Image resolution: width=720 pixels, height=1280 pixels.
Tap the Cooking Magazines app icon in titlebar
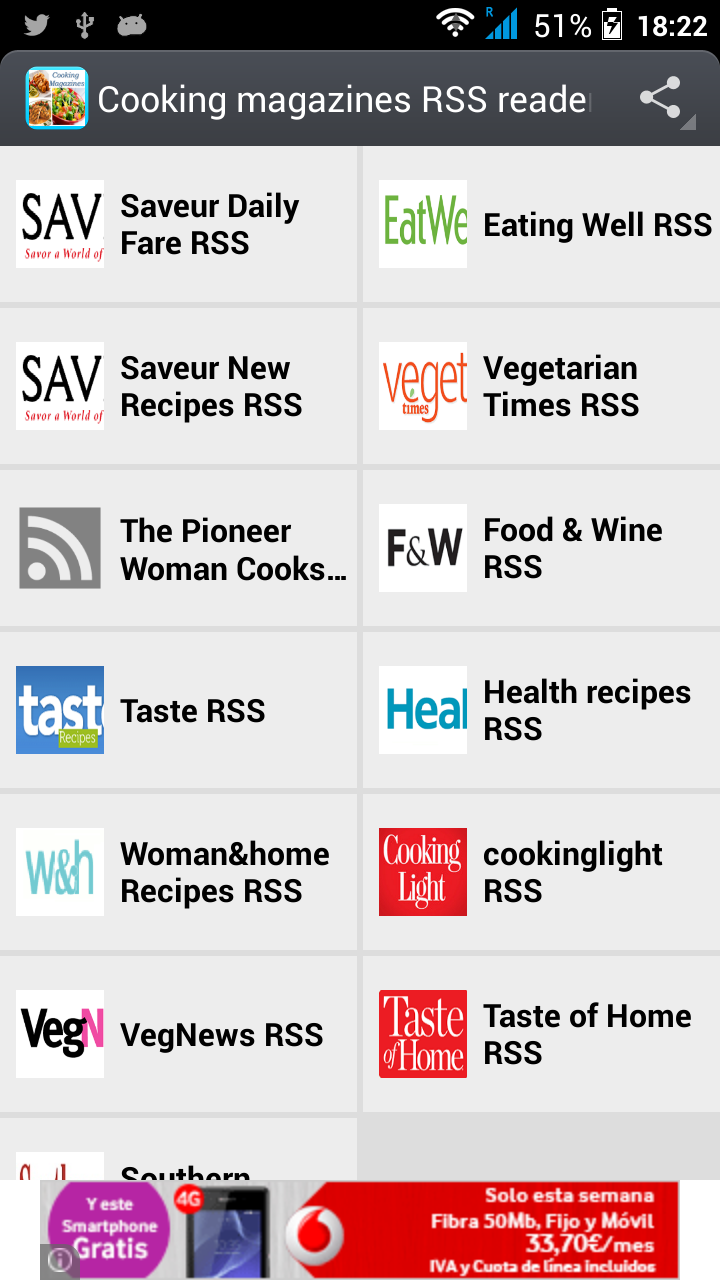[x=57, y=99]
